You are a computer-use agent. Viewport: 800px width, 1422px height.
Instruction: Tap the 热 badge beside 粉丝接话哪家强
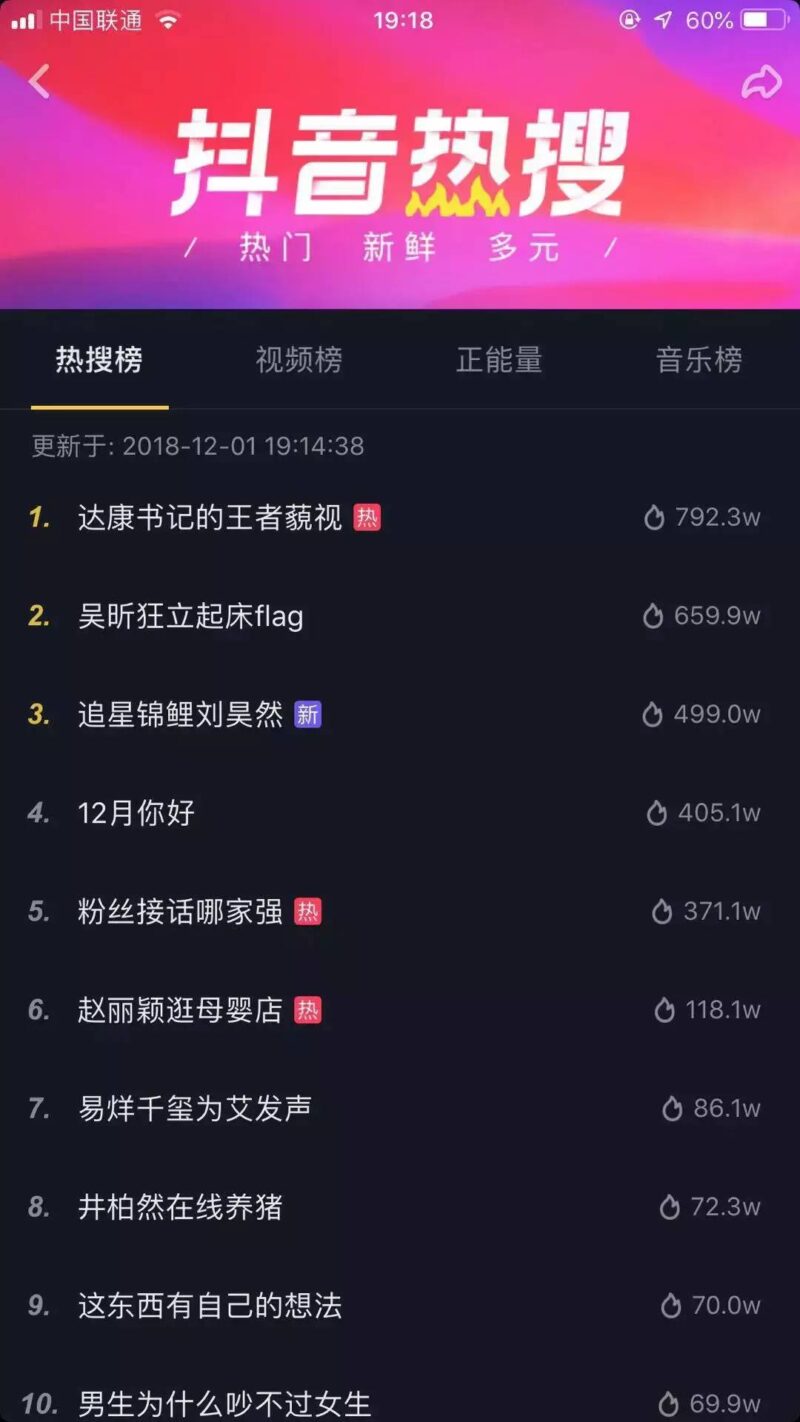(x=307, y=911)
